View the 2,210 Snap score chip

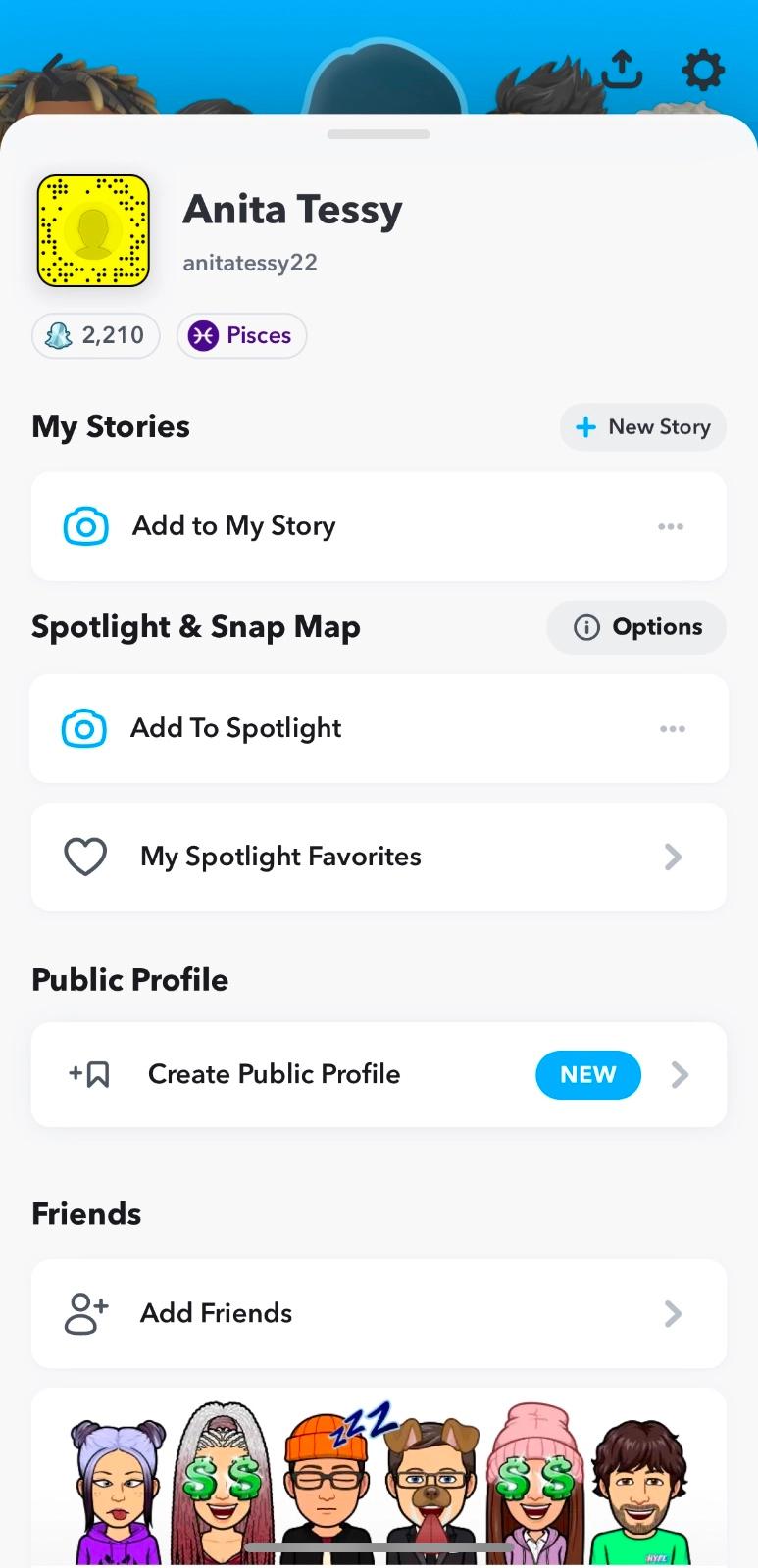(96, 335)
